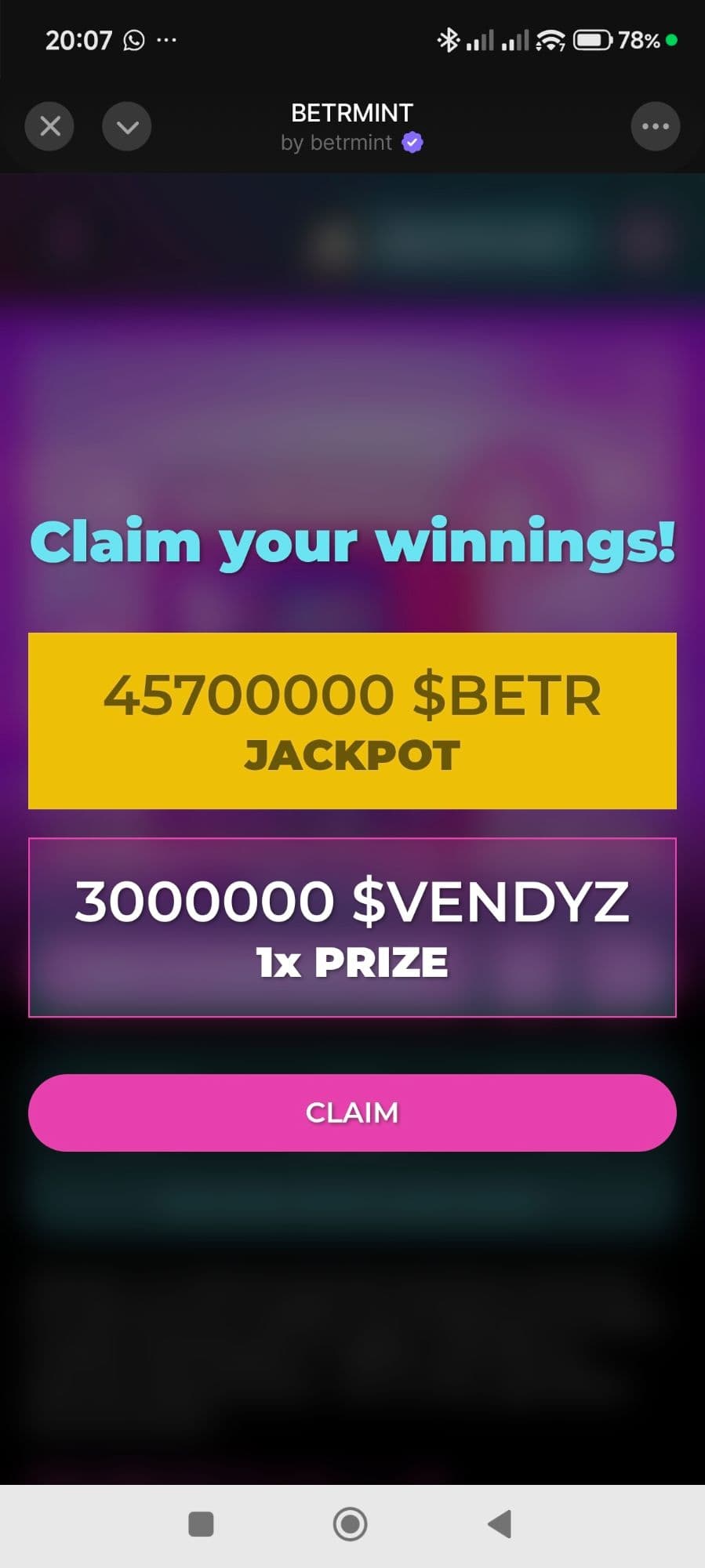This screenshot has height=1568, width=705.
Task: Go back using the system back button
Action: [500, 1524]
